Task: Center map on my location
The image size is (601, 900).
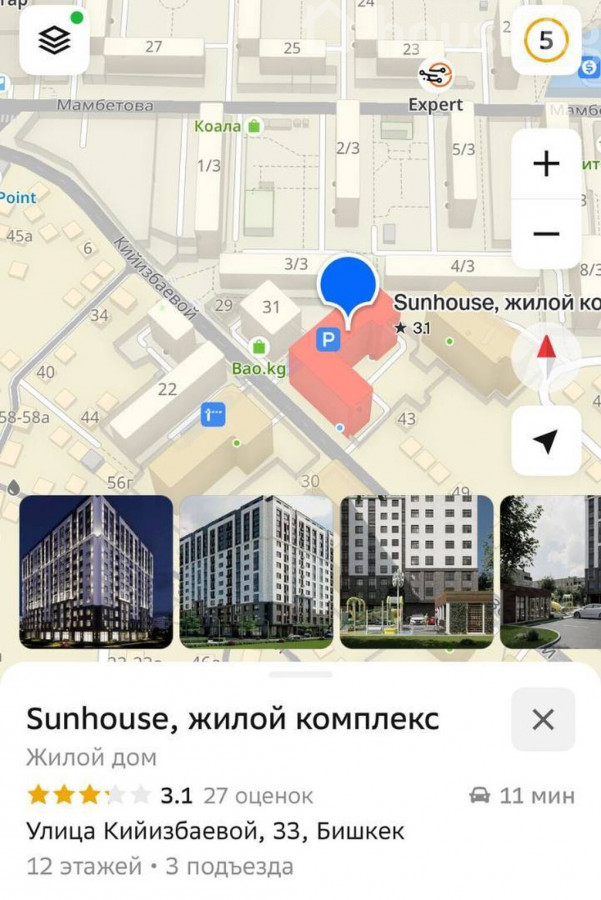Action: pos(546,441)
